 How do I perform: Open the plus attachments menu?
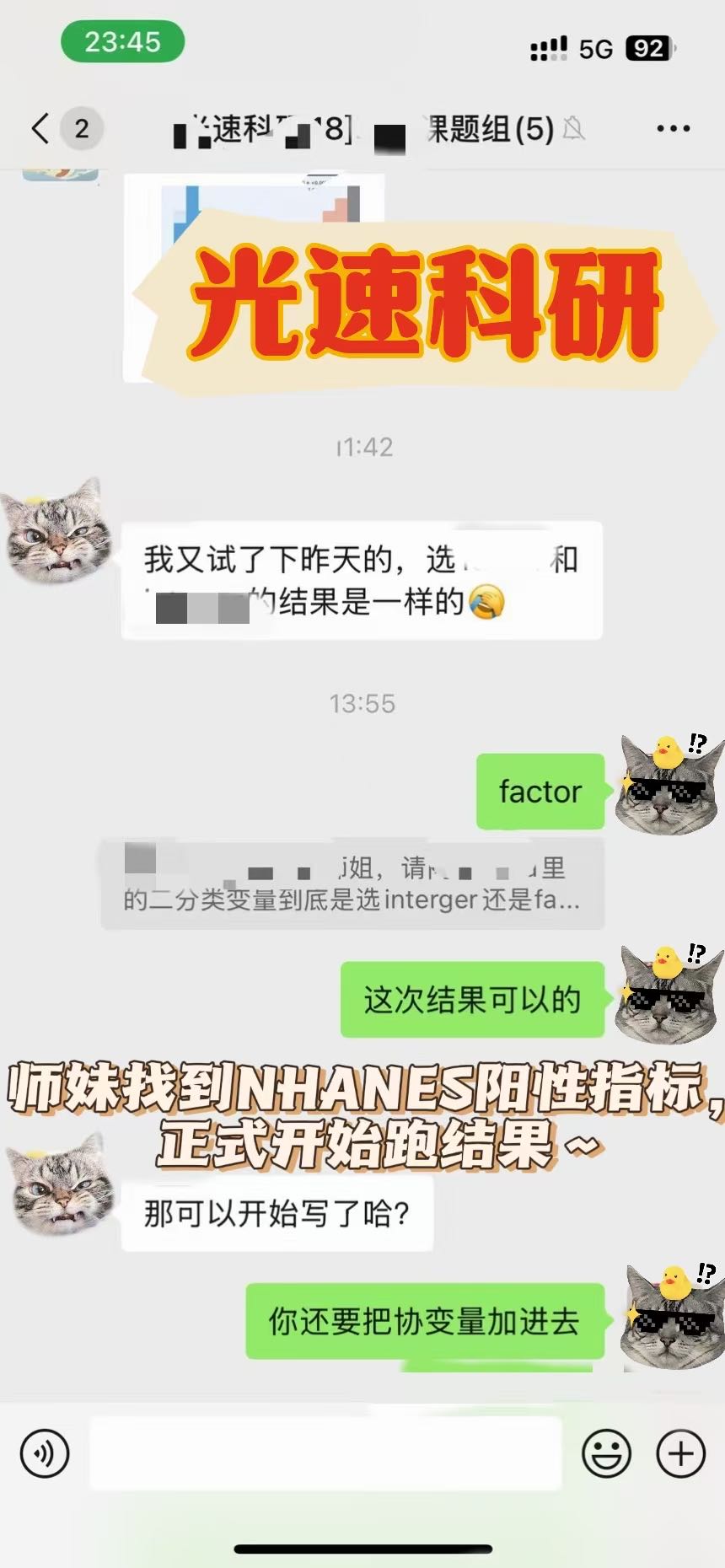[x=680, y=1453]
